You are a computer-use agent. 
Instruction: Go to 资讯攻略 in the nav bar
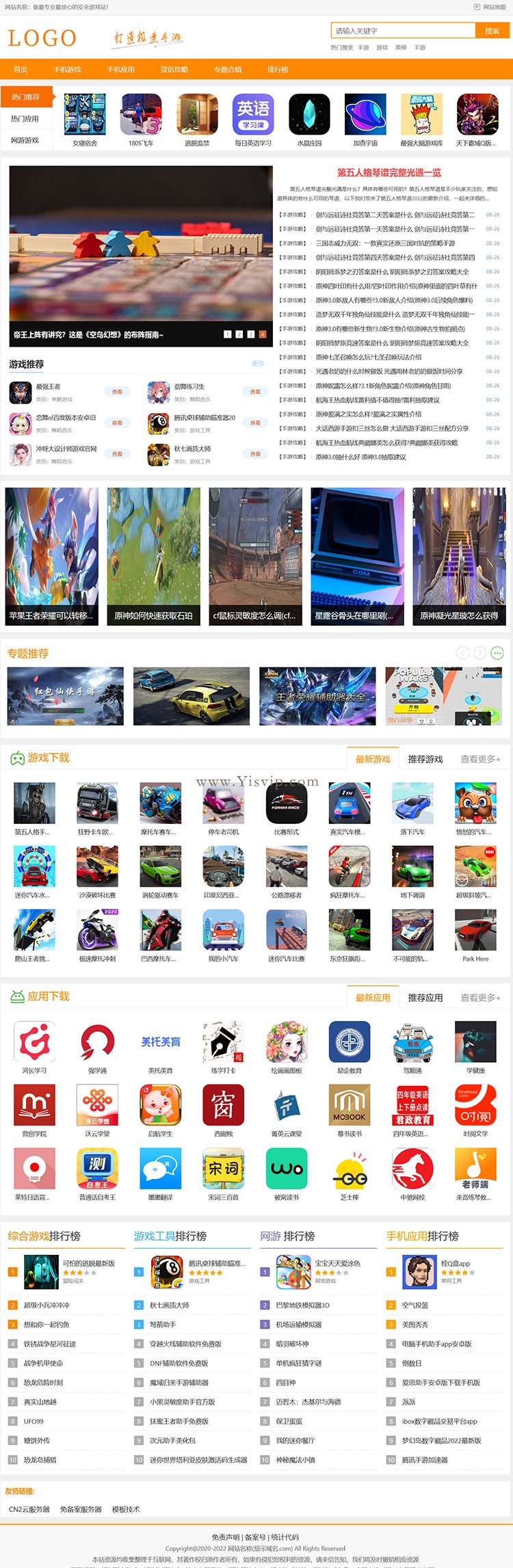coord(174,69)
